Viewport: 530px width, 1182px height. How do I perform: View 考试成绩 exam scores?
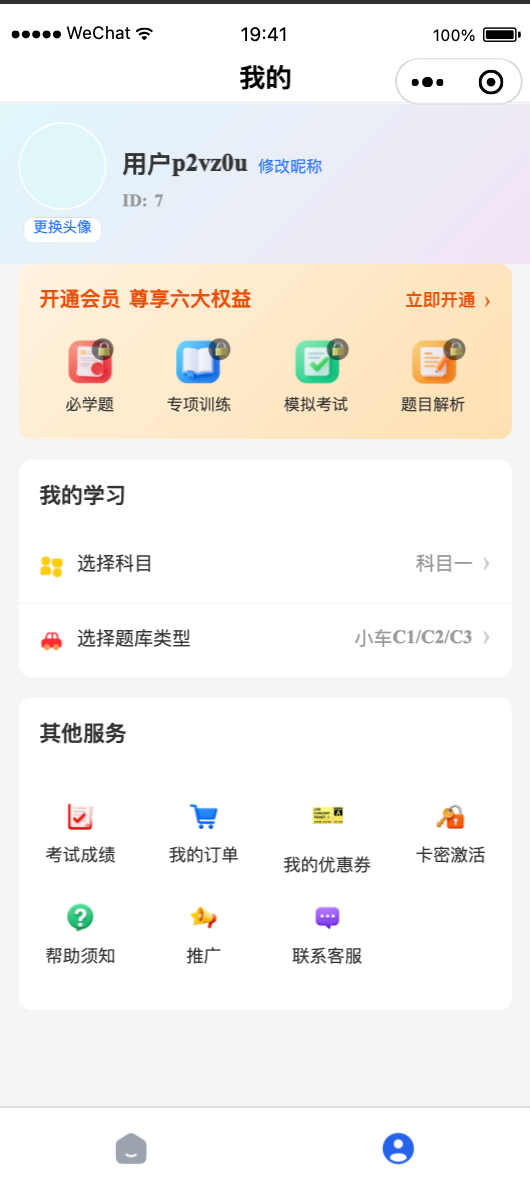point(81,833)
